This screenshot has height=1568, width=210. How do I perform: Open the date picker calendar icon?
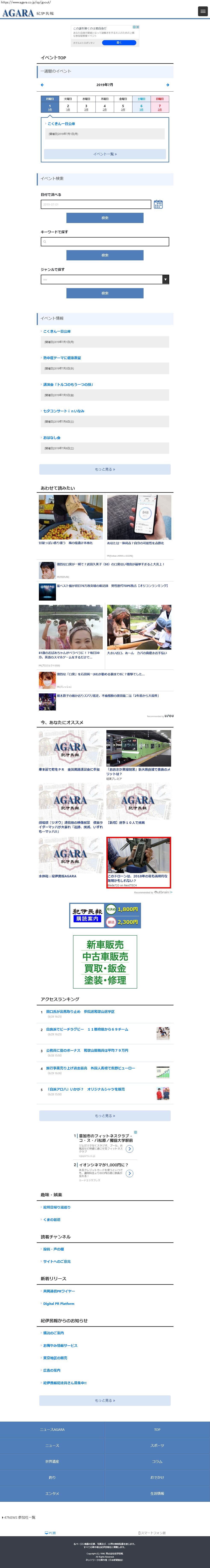click(x=158, y=204)
